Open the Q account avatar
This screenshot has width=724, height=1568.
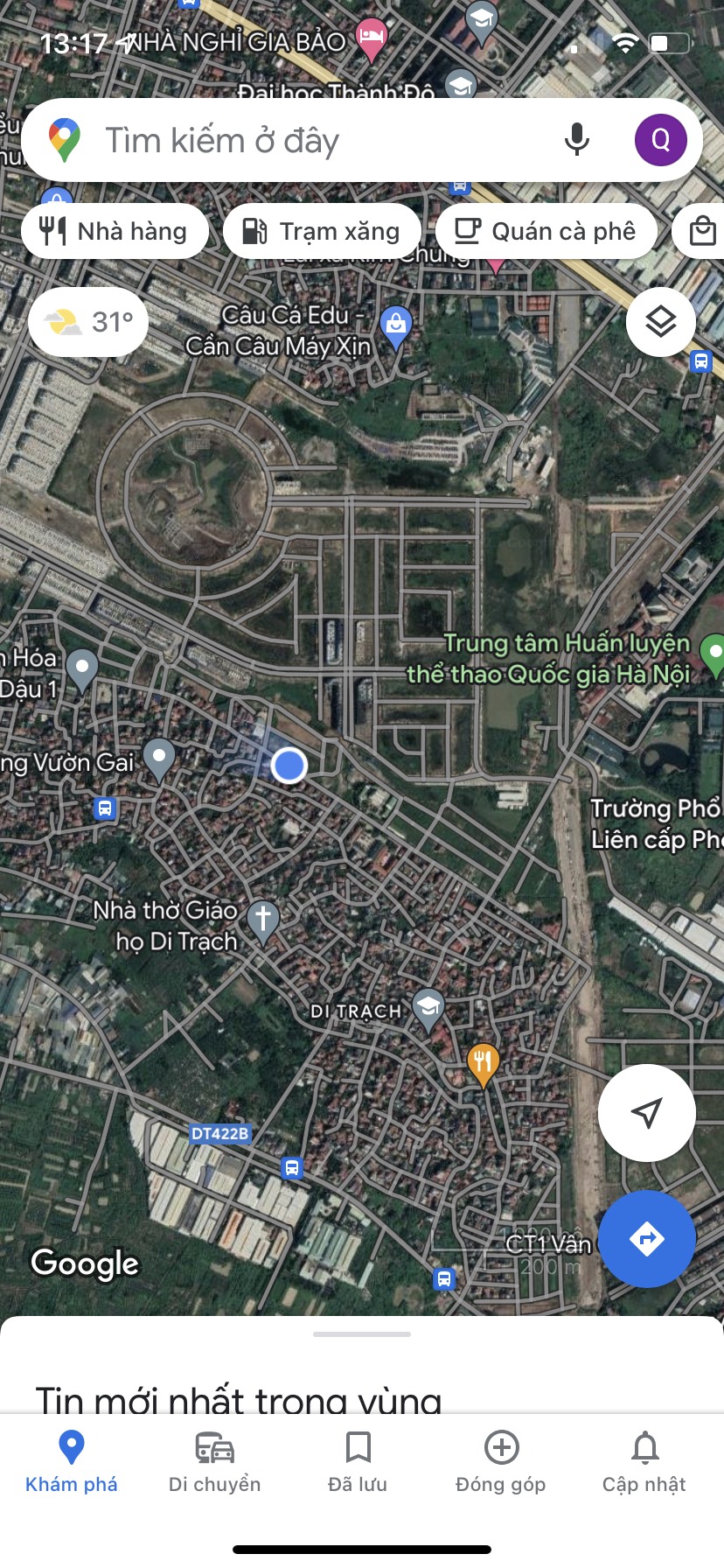point(661,140)
